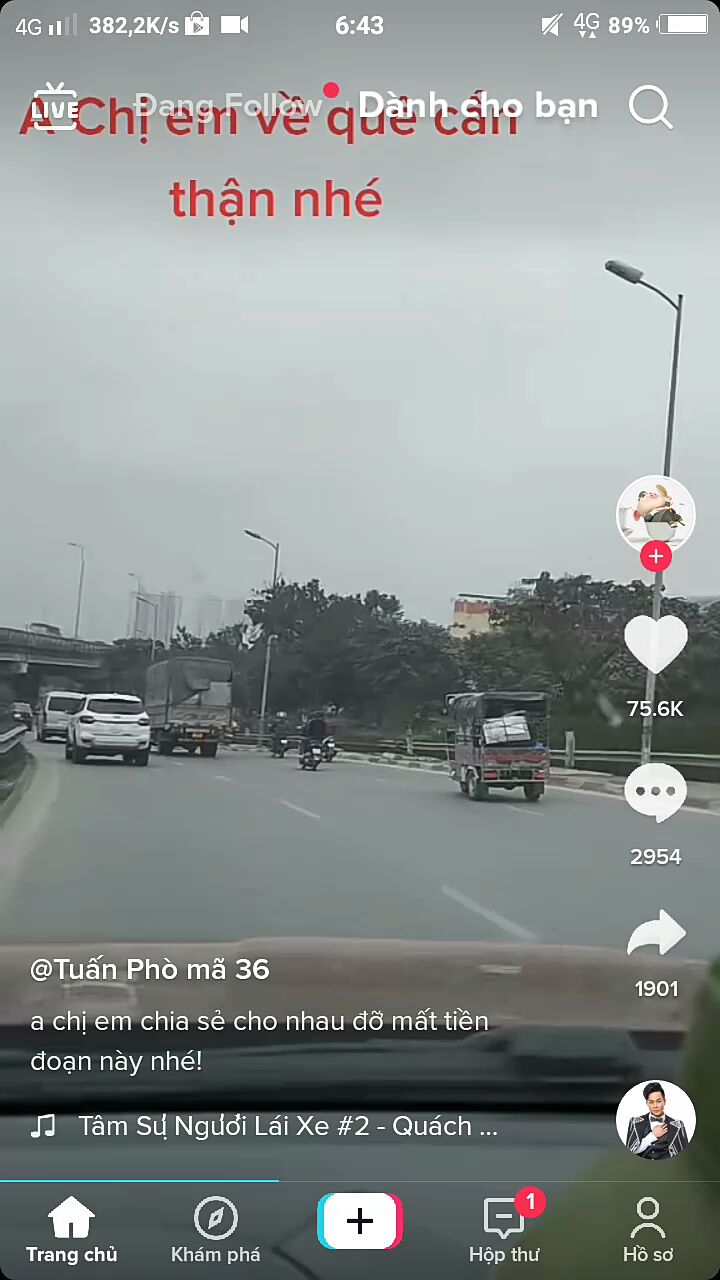Open sound Tâm Sự Người Lái Xe #2
The height and width of the screenshot is (1280, 720).
pos(288,1126)
